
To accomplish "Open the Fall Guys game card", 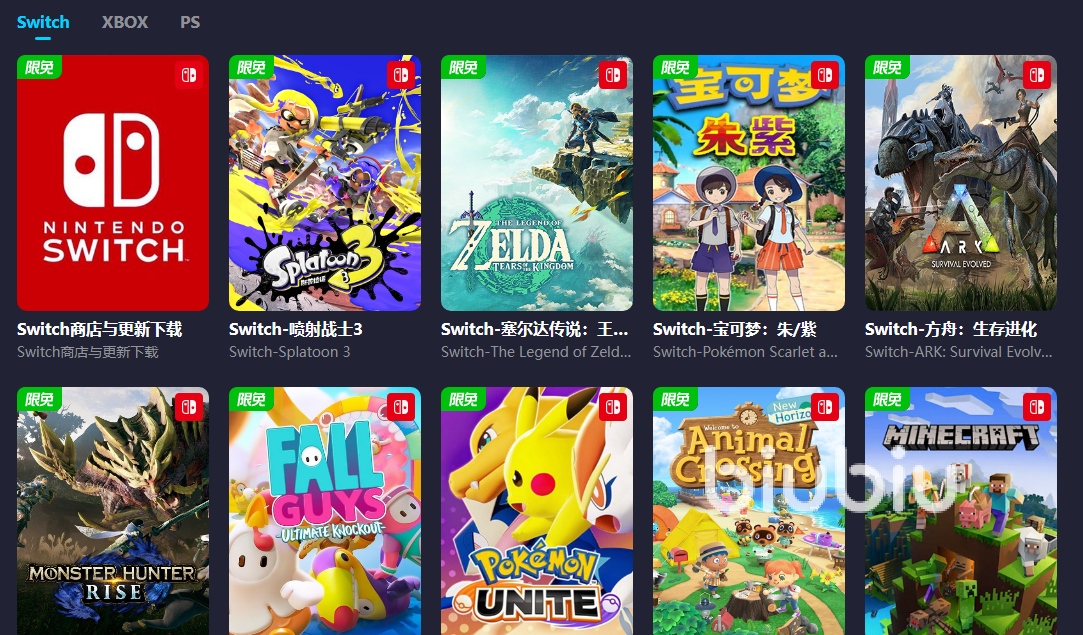I will coord(325,510).
